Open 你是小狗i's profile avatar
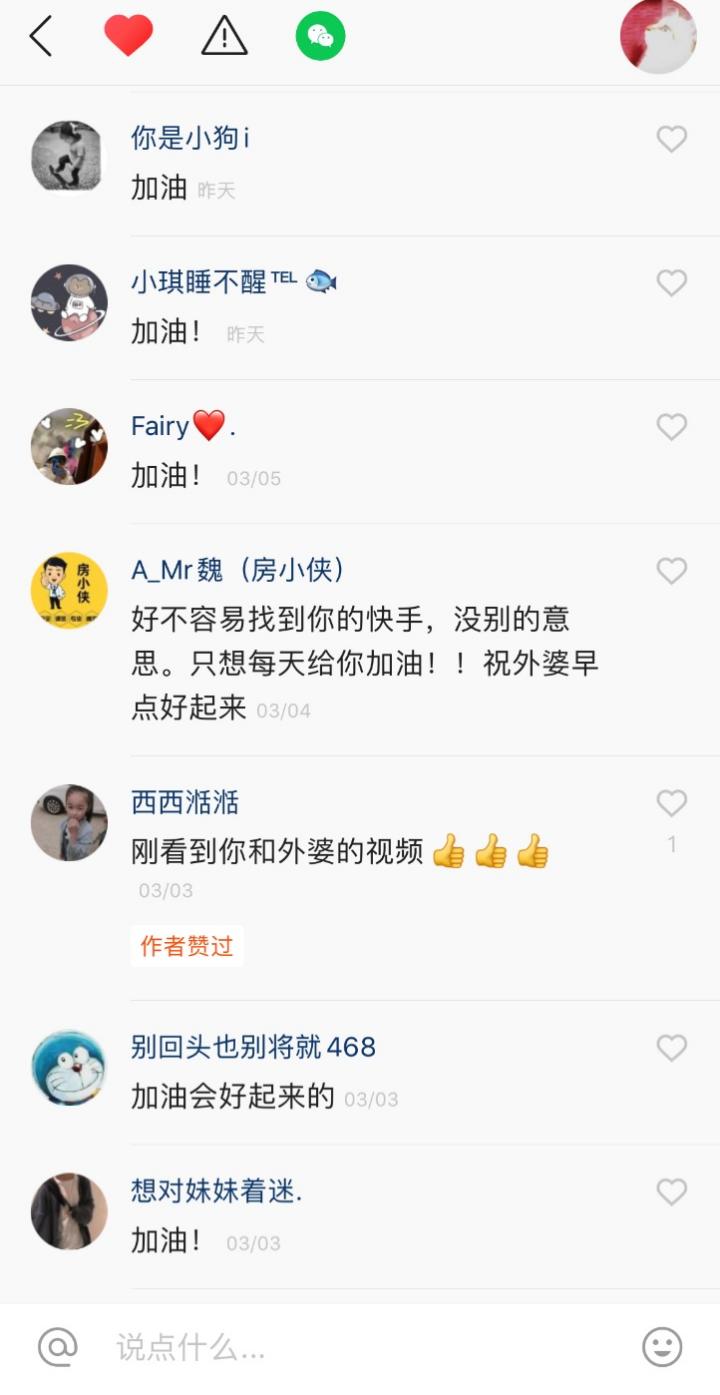 69,158
